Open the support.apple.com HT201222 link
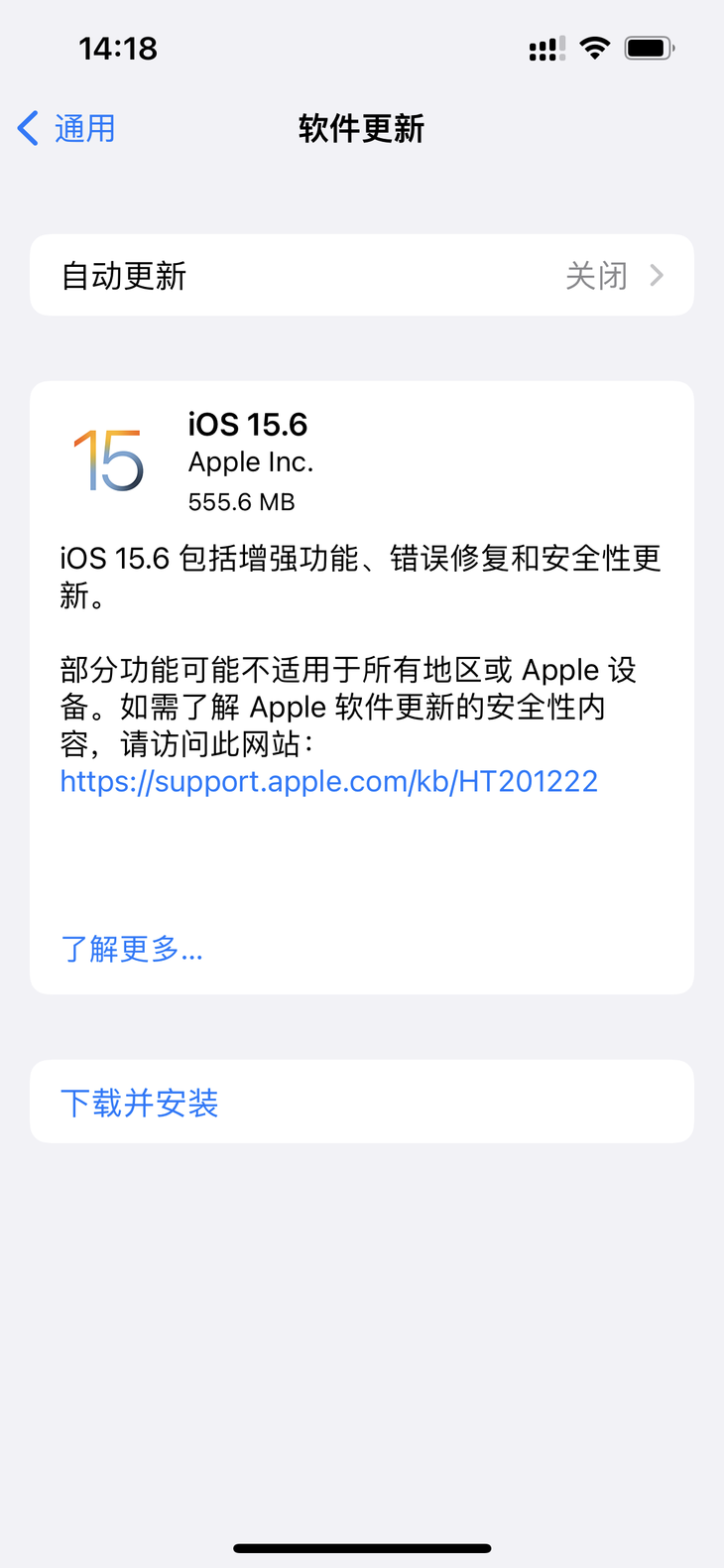 pos(328,782)
